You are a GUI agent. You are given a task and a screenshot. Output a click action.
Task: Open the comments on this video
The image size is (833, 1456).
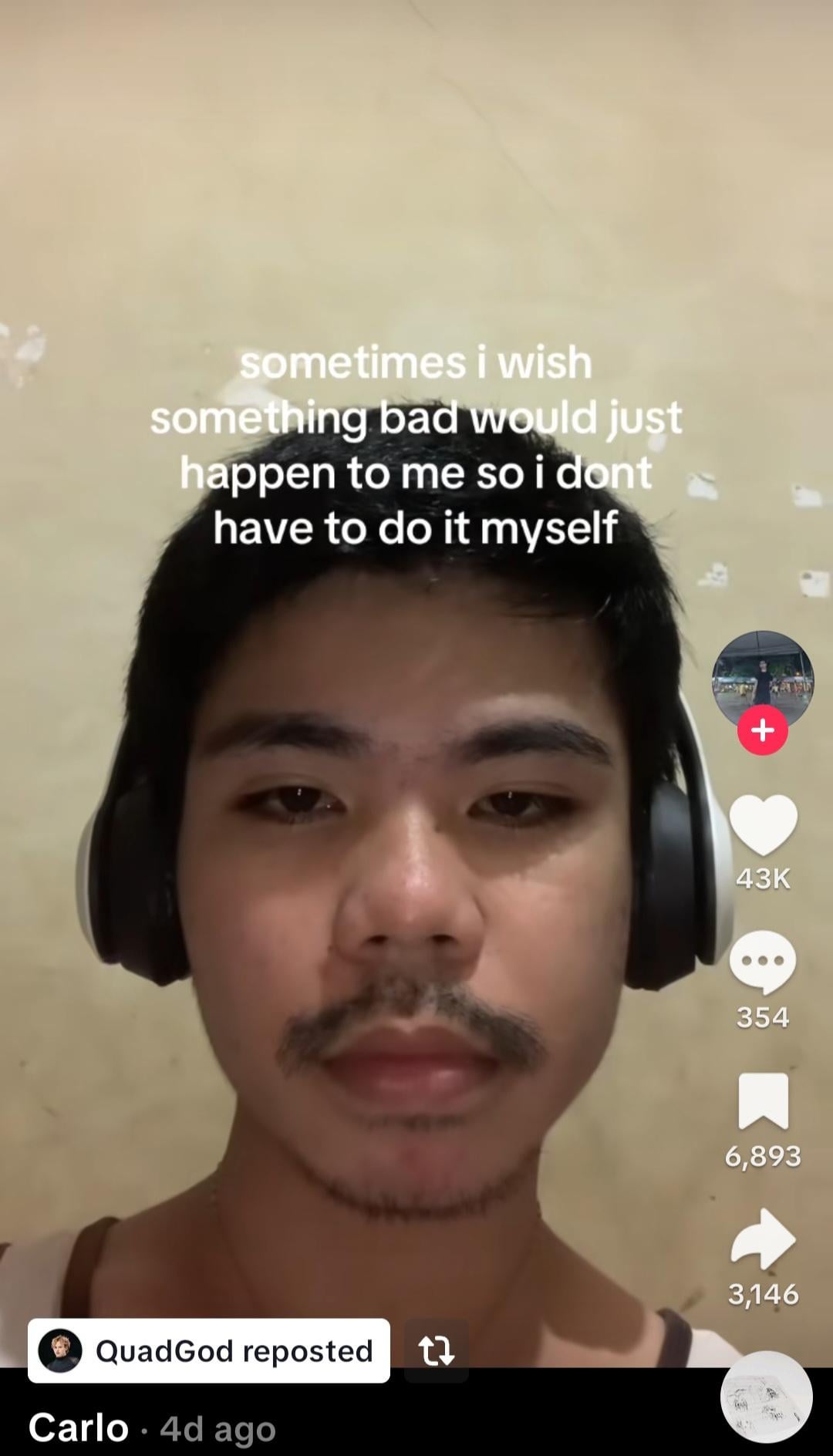(x=762, y=961)
